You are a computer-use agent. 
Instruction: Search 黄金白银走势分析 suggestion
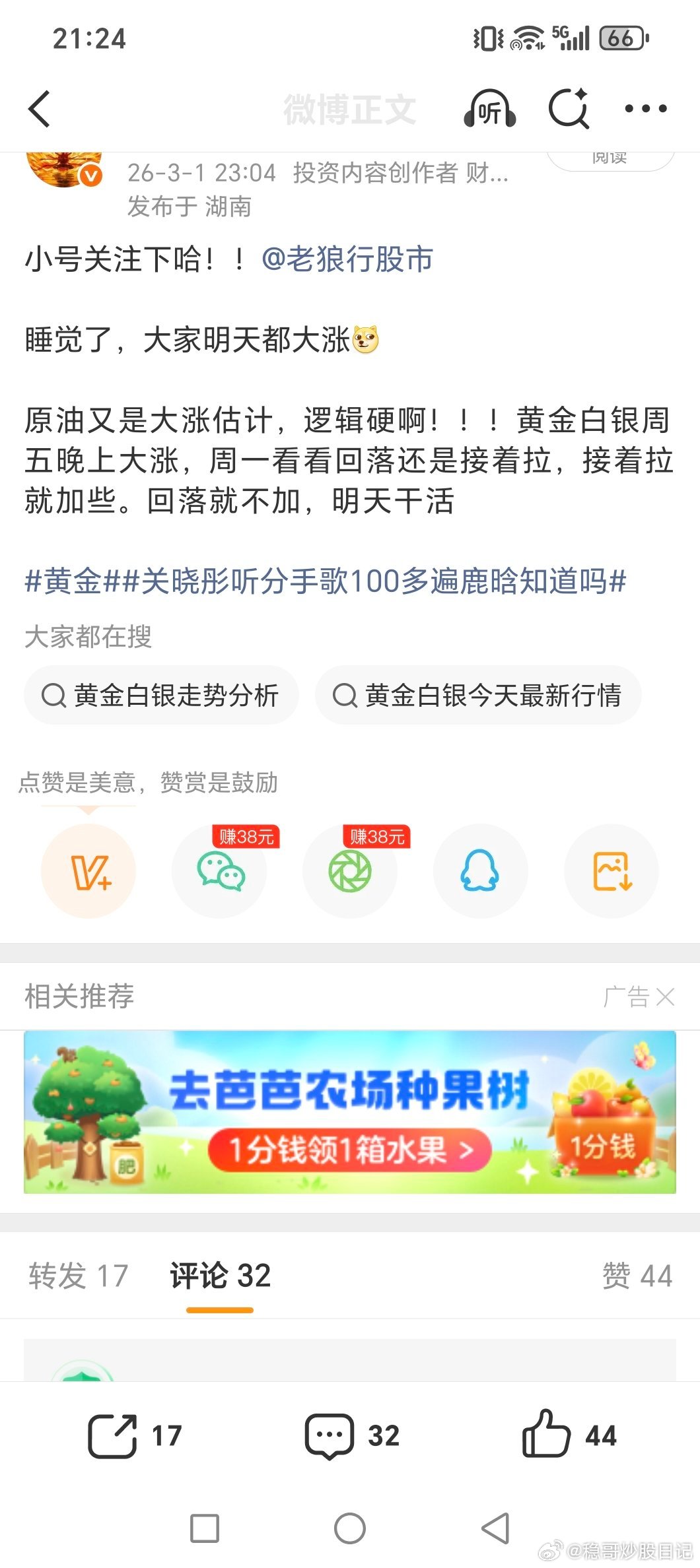point(162,695)
